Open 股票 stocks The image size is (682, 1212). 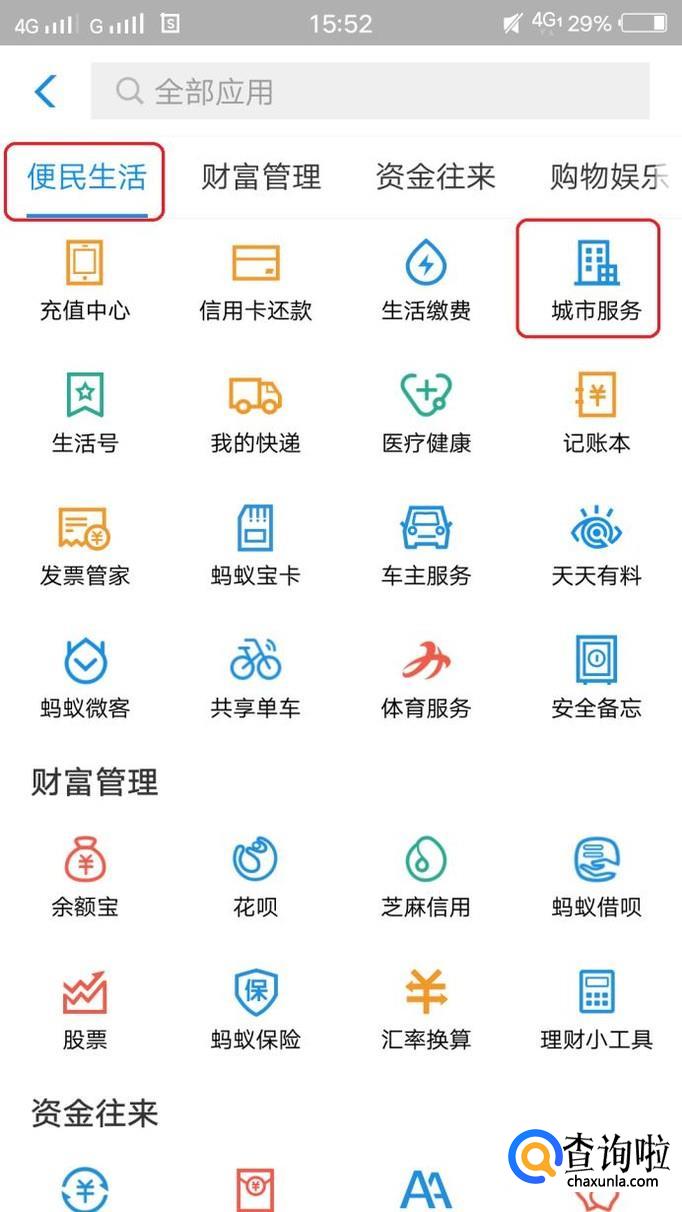tap(85, 1008)
